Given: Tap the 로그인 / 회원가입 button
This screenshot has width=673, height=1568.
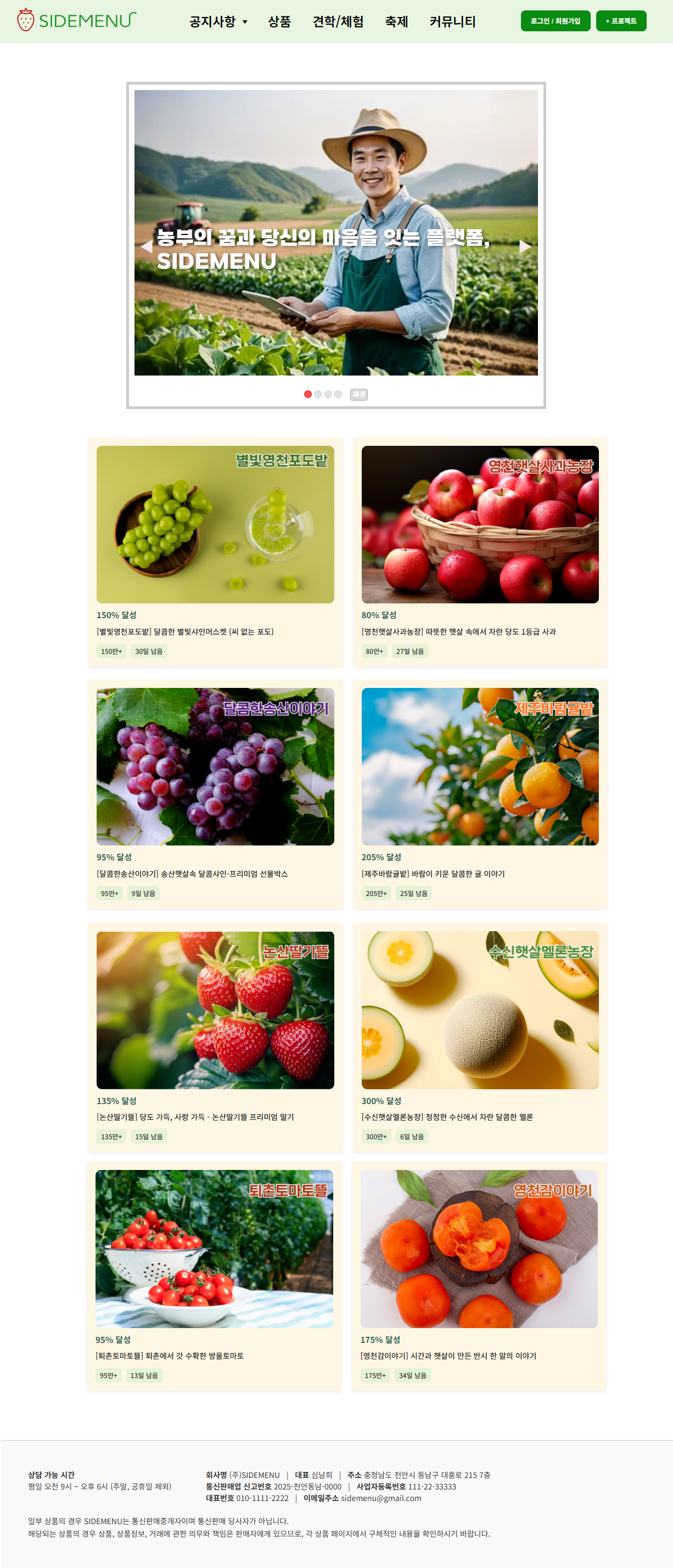Looking at the screenshot, I should (x=555, y=21).
